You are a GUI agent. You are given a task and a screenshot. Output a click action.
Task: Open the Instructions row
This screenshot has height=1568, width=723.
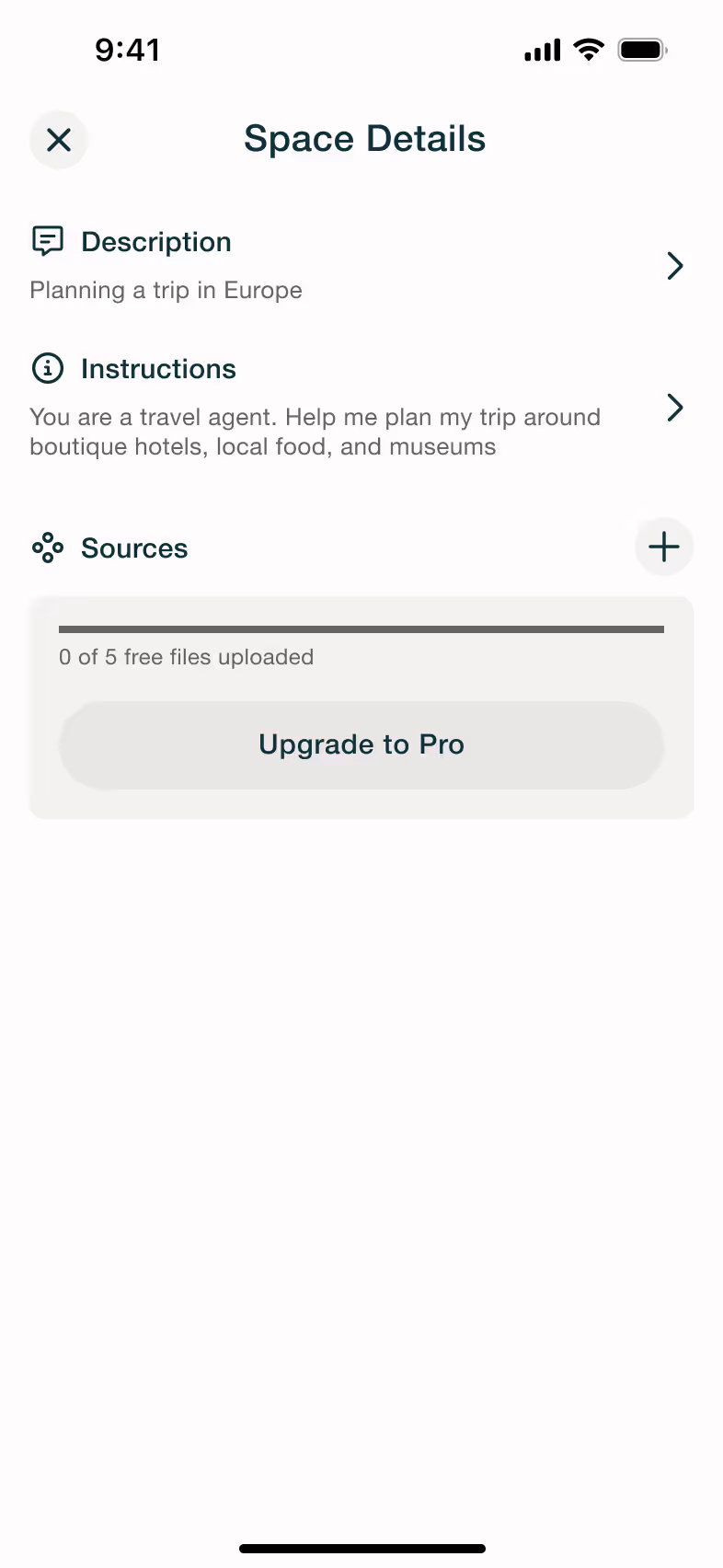point(361,408)
